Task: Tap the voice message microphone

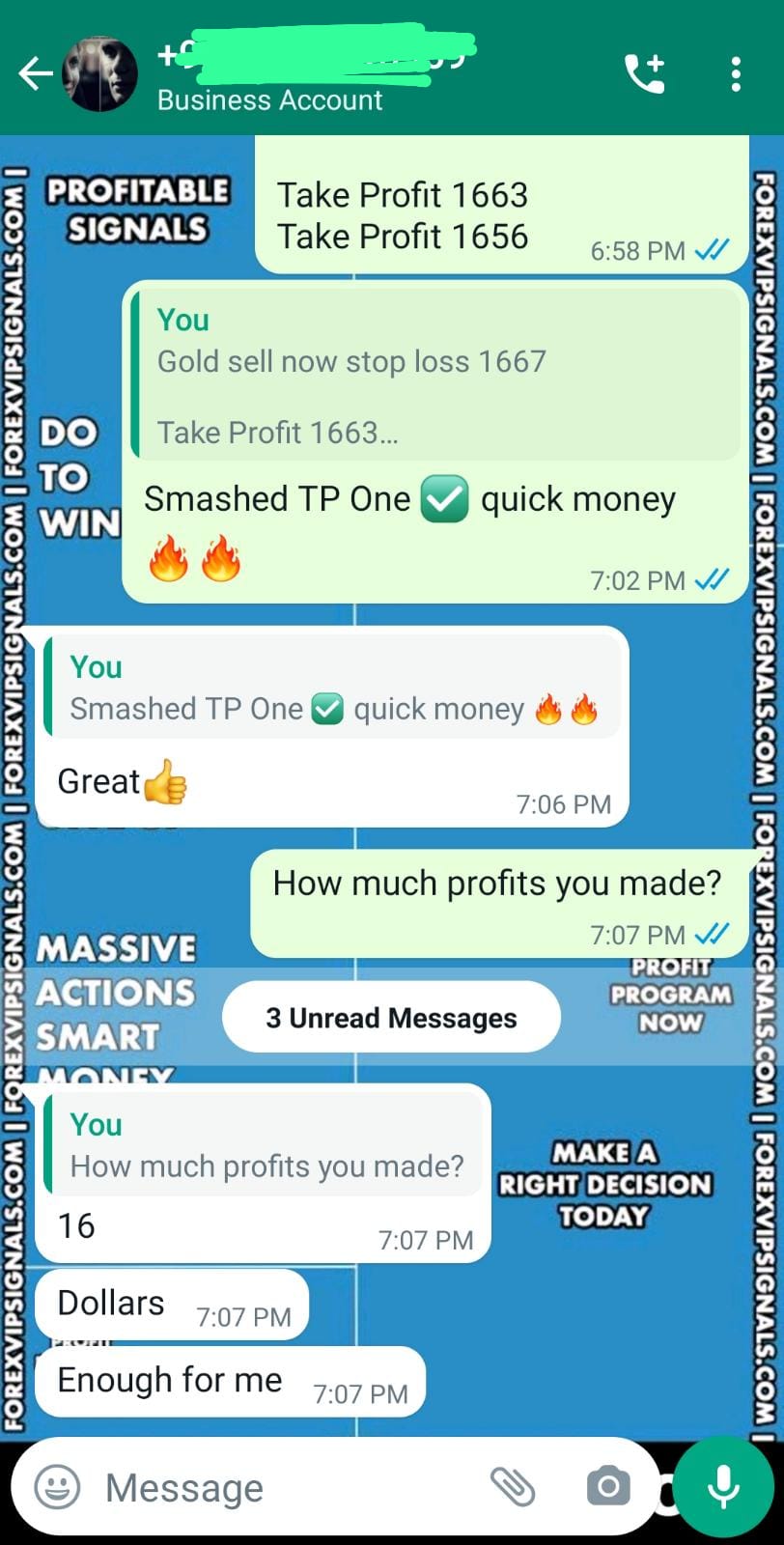Action: pyautogui.click(x=724, y=1487)
